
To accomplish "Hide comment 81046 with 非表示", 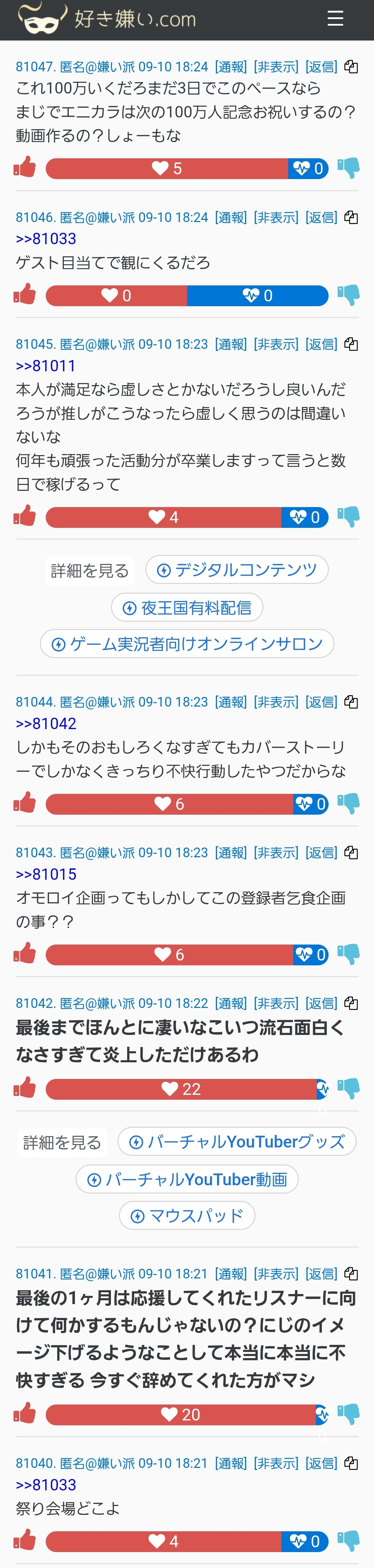I will point(276,217).
